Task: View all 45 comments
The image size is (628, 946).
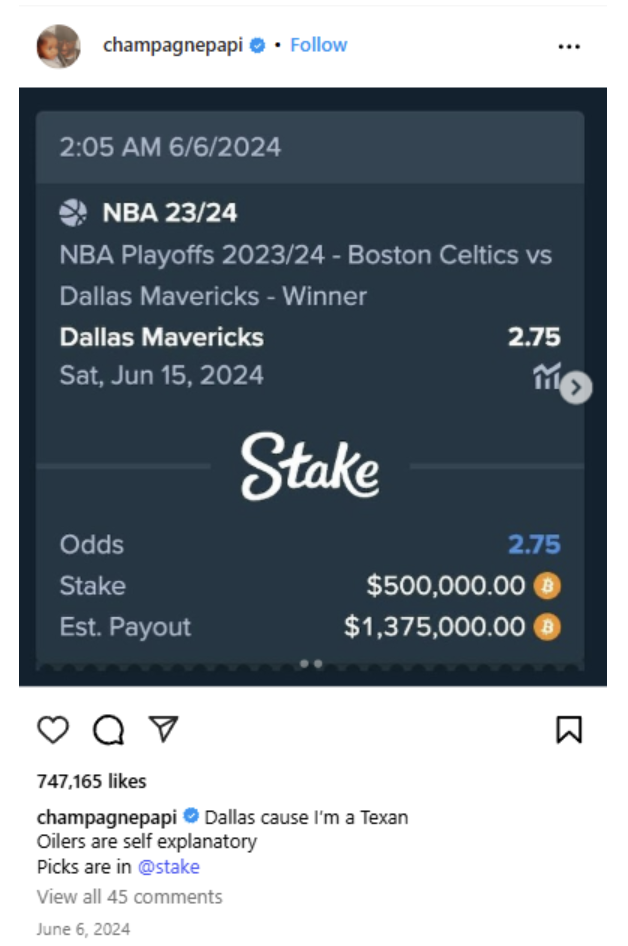Action: [x=129, y=896]
